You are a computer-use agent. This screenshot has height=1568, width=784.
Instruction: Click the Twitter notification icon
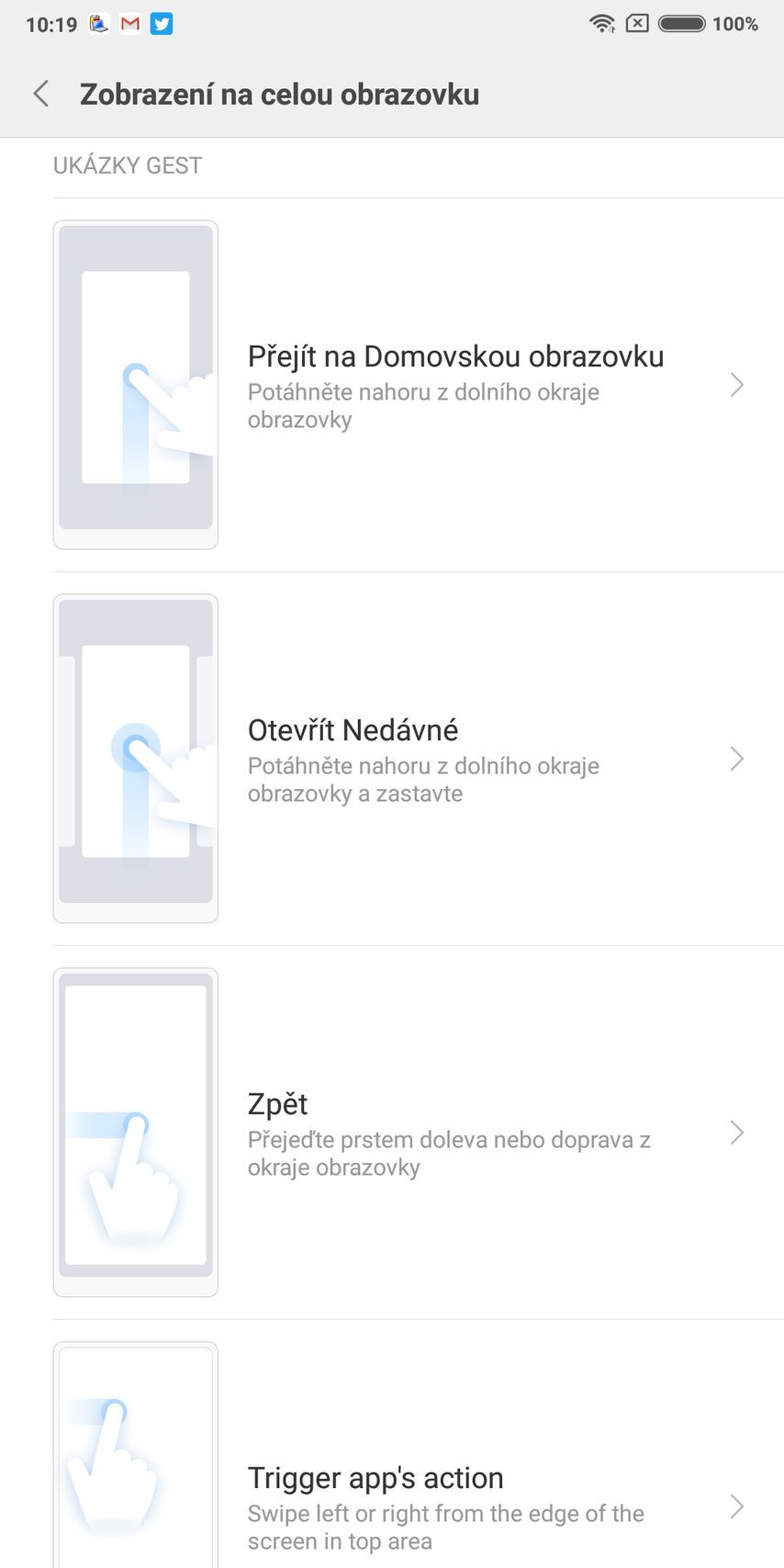(x=162, y=24)
